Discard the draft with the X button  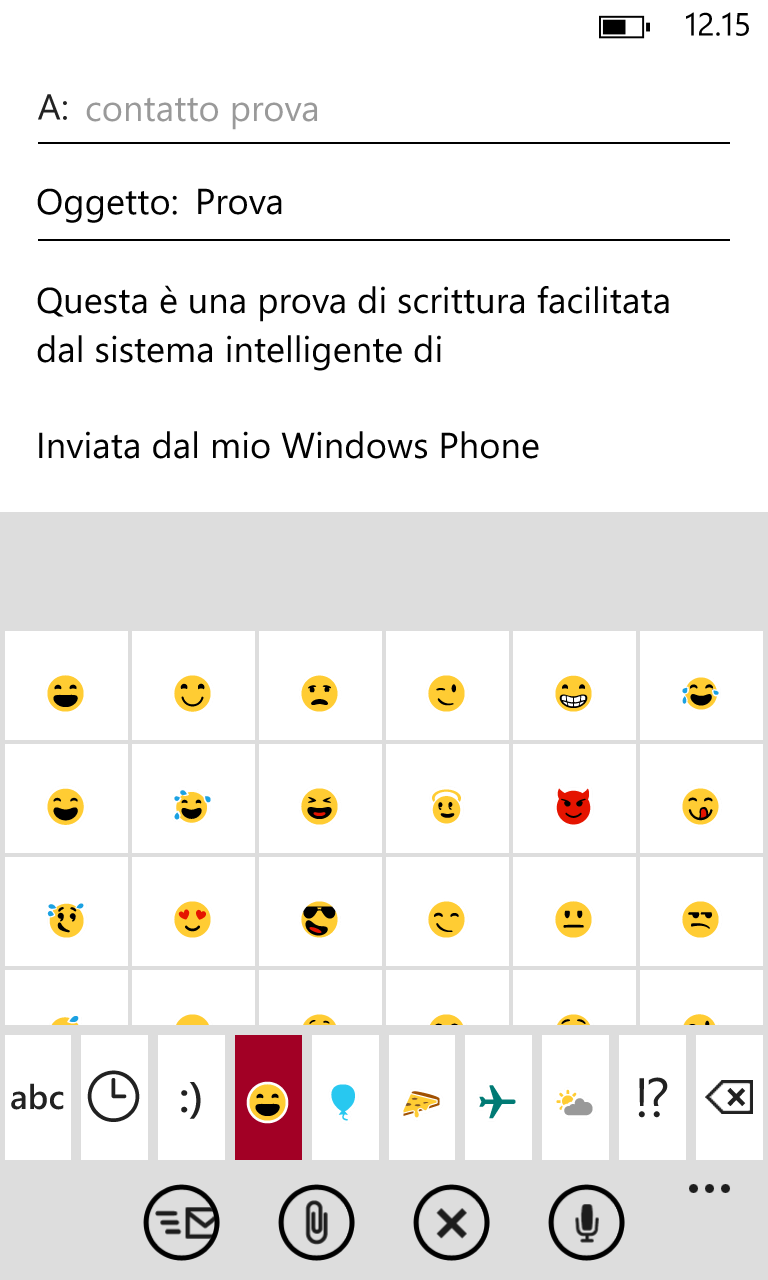pos(451,1222)
